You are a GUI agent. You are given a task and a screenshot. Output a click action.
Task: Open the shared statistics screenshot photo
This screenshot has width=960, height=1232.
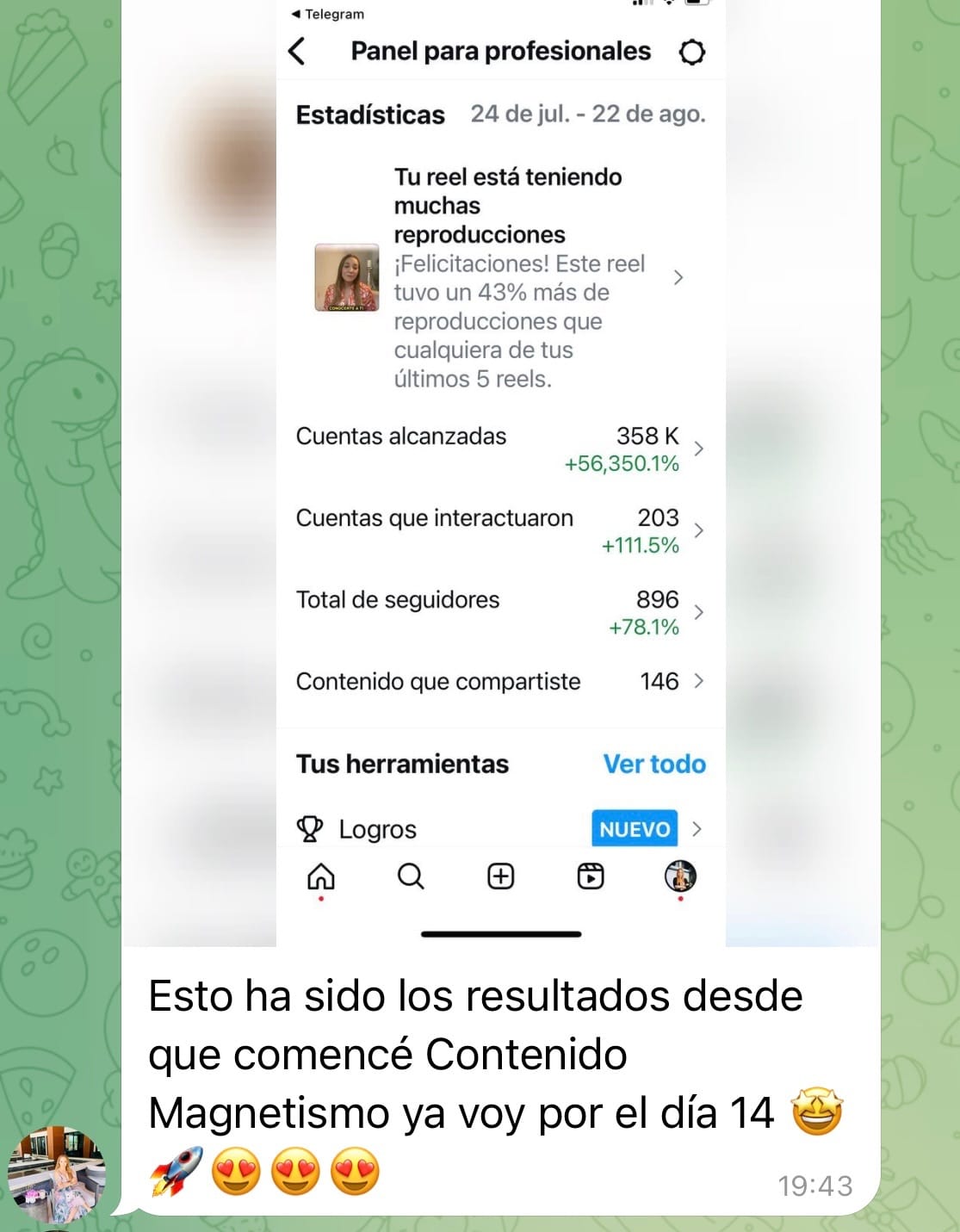[x=500, y=474]
